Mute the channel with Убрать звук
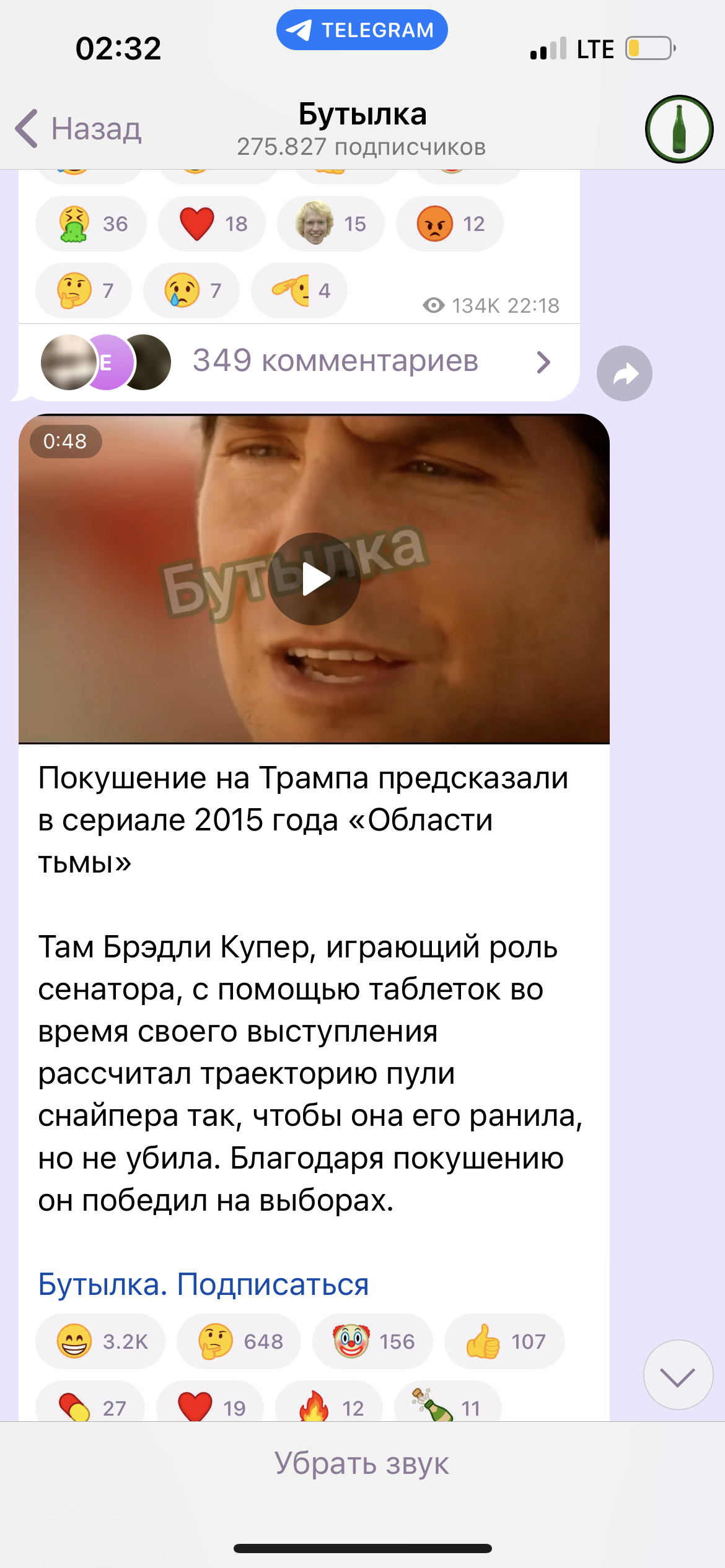Image resolution: width=725 pixels, height=1568 pixels. click(362, 1463)
